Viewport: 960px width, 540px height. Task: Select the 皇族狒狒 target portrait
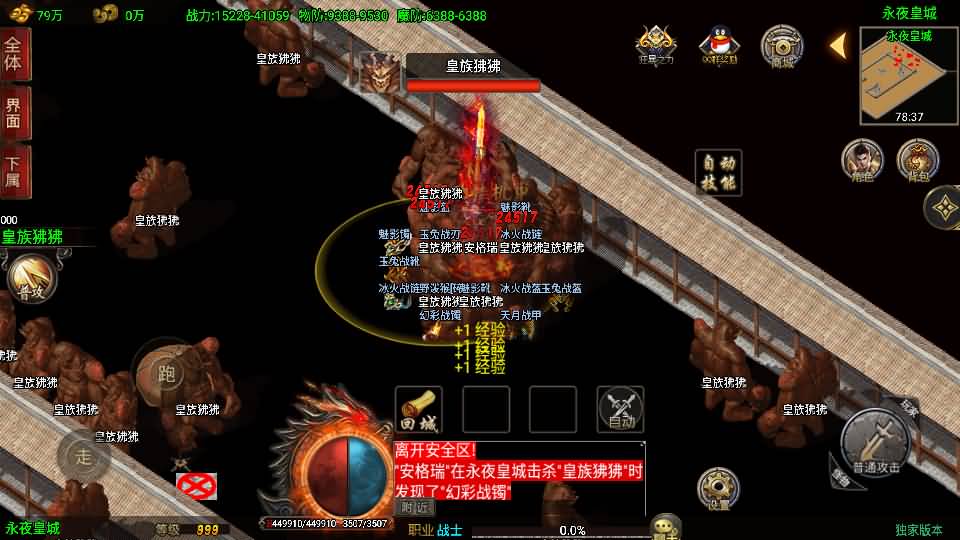coord(381,73)
